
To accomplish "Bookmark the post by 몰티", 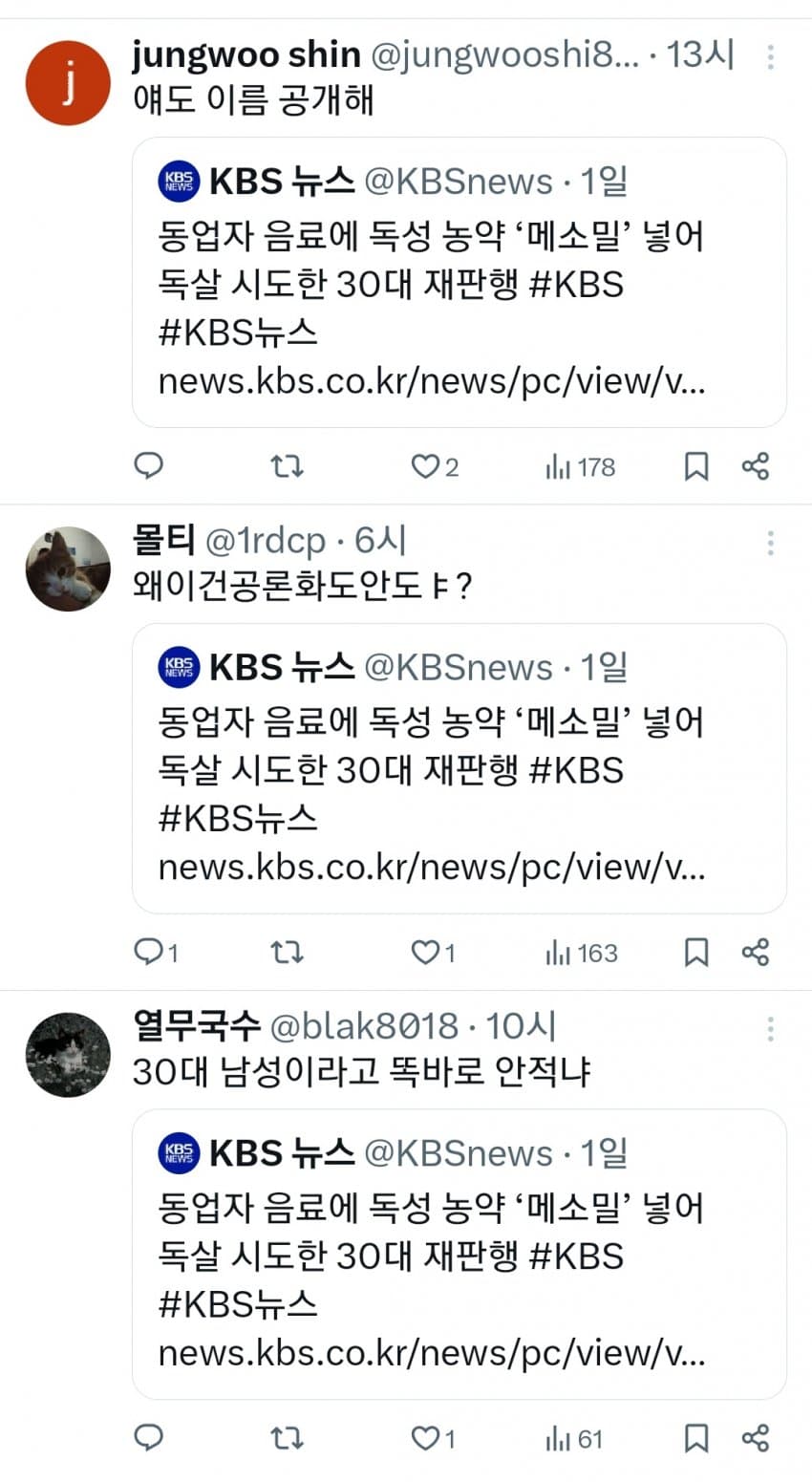I will (x=696, y=952).
